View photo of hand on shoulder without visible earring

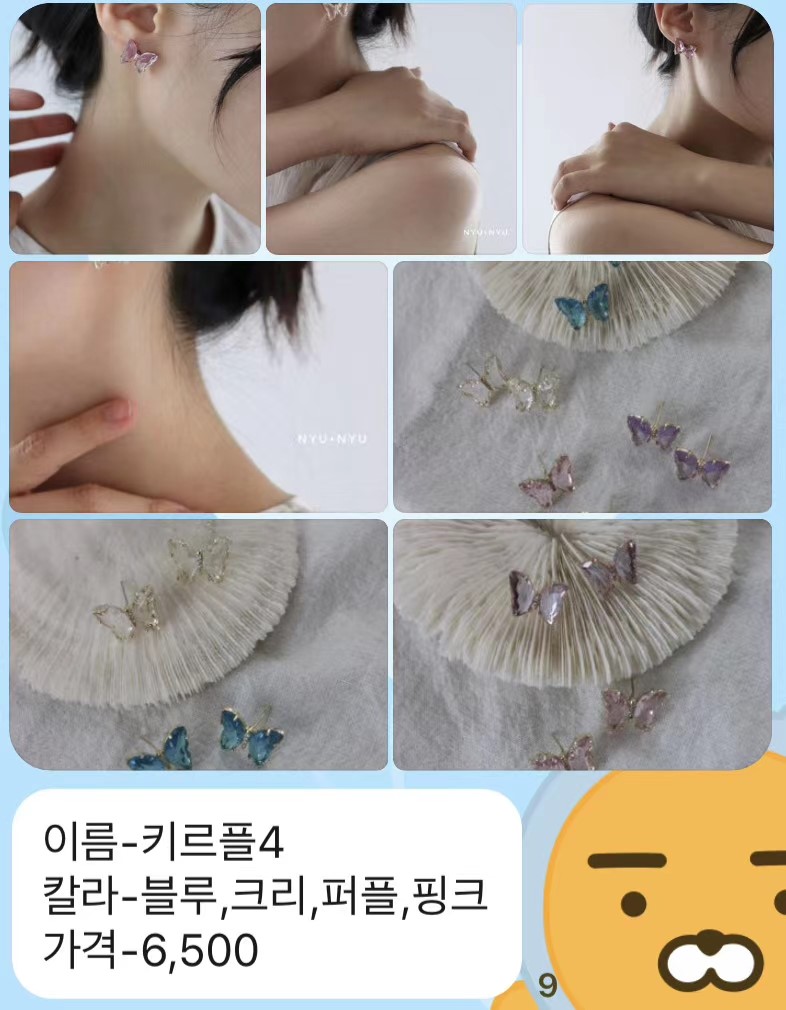click(x=391, y=129)
